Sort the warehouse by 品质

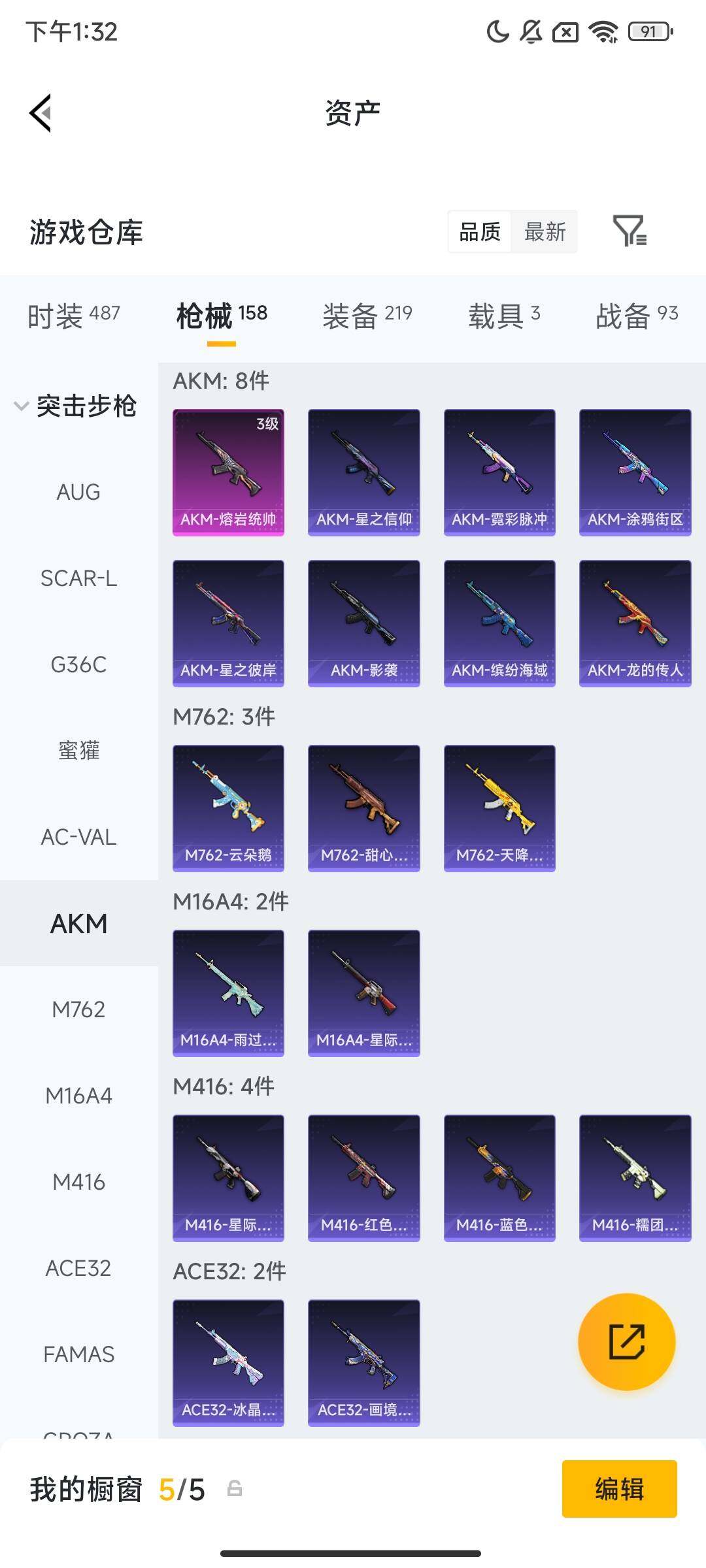coord(480,231)
